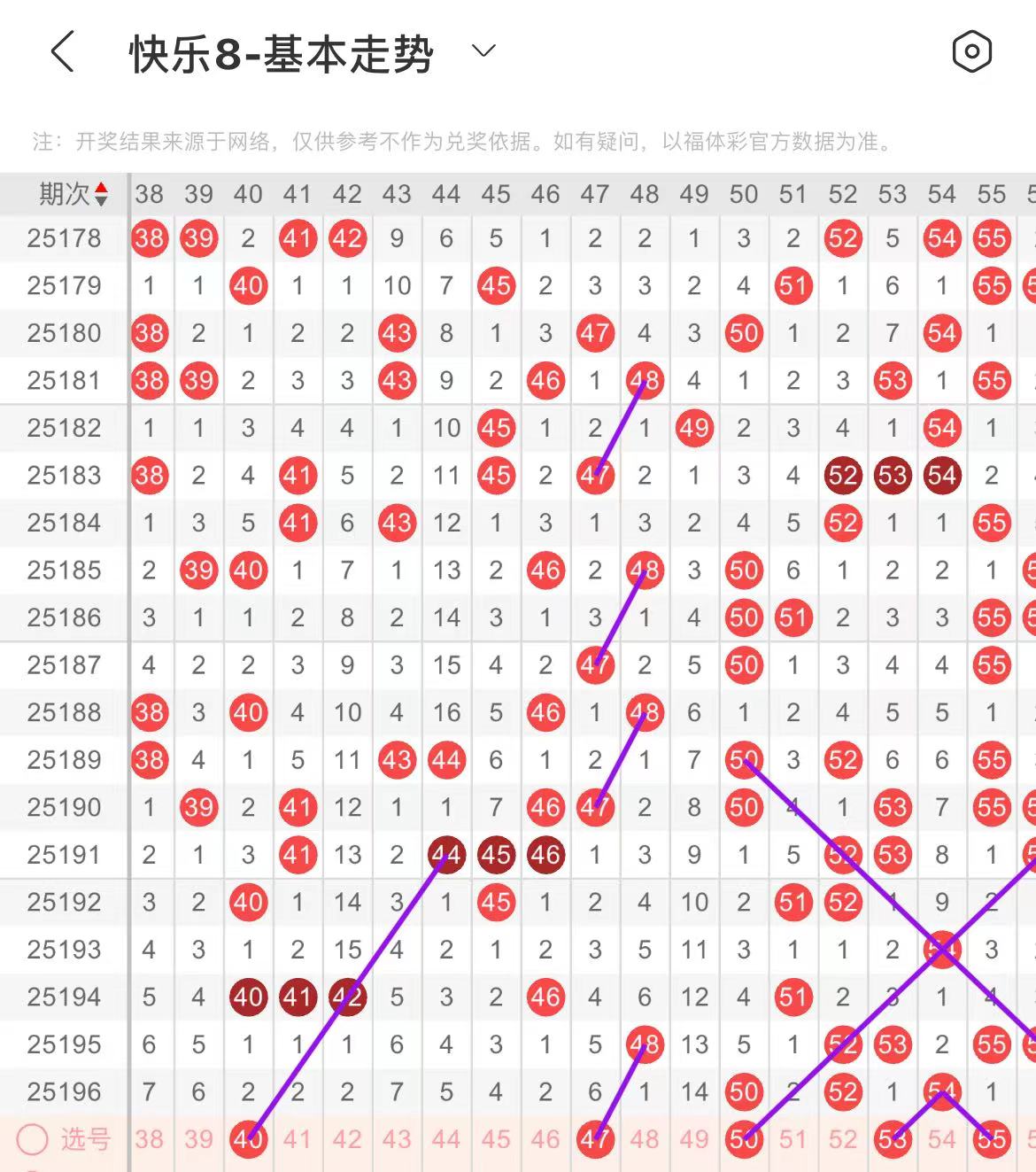Viewport: 1036px width, 1172px height.
Task: Add number 44 in the 选号 row
Action: coord(446,1139)
